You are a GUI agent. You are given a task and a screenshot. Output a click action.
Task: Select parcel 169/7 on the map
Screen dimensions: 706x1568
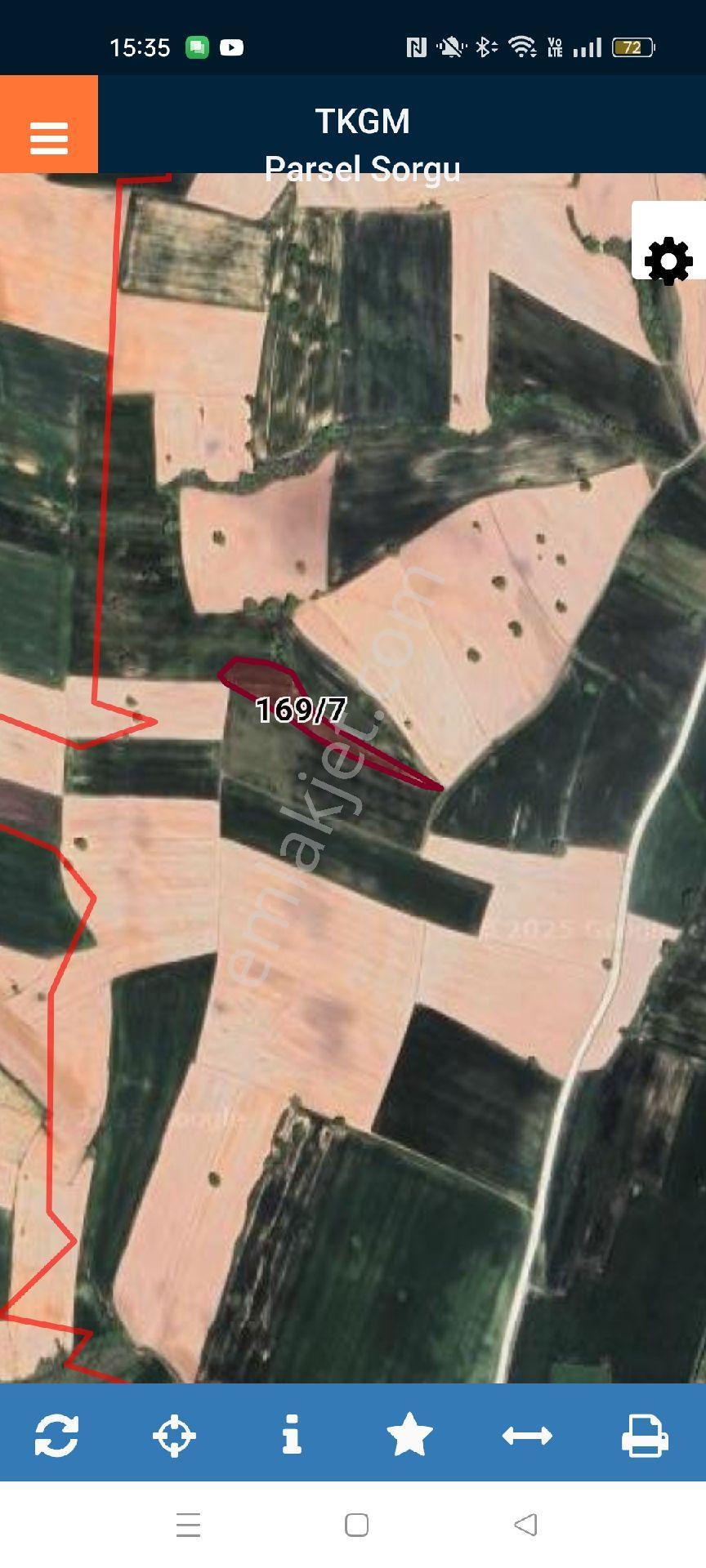300,709
